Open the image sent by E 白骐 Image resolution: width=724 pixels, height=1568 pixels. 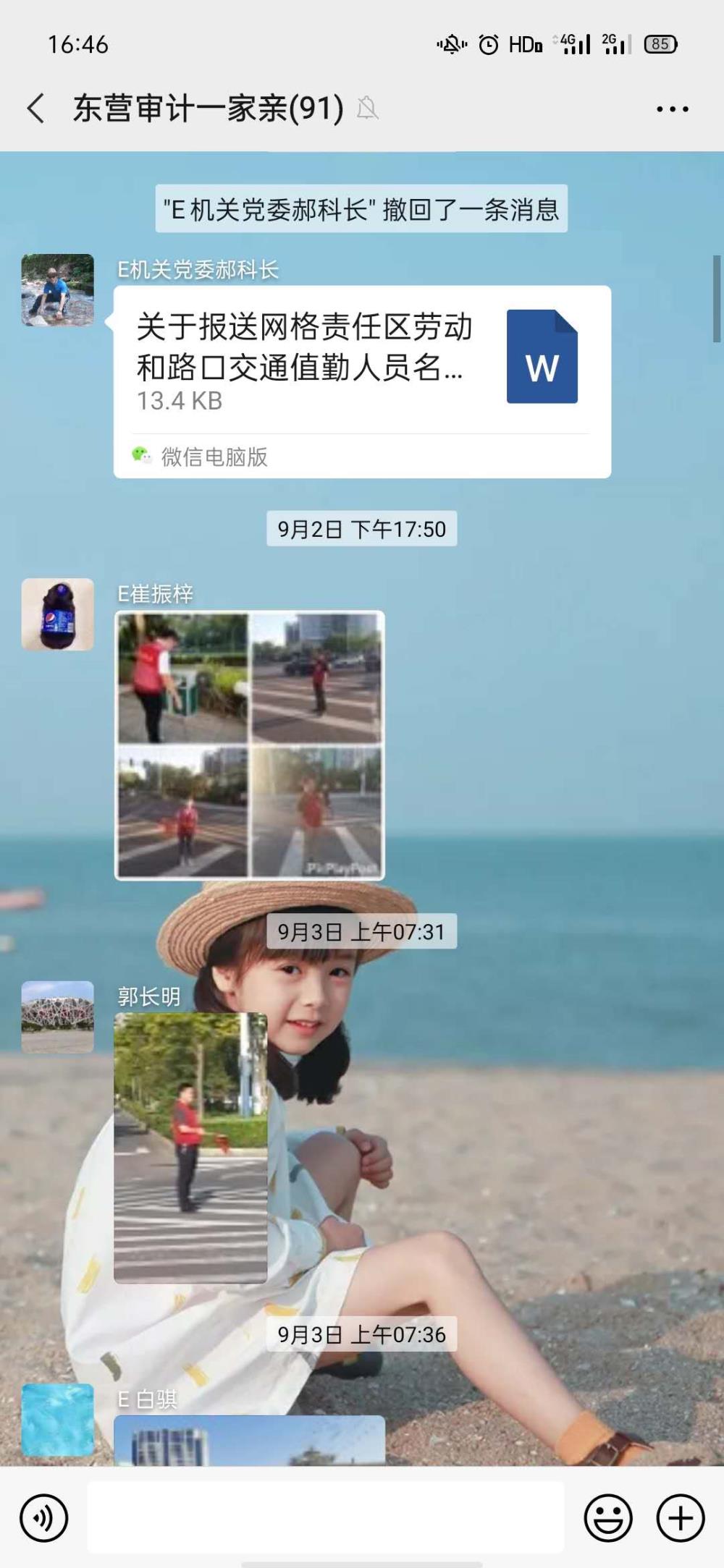pyautogui.click(x=250, y=1441)
